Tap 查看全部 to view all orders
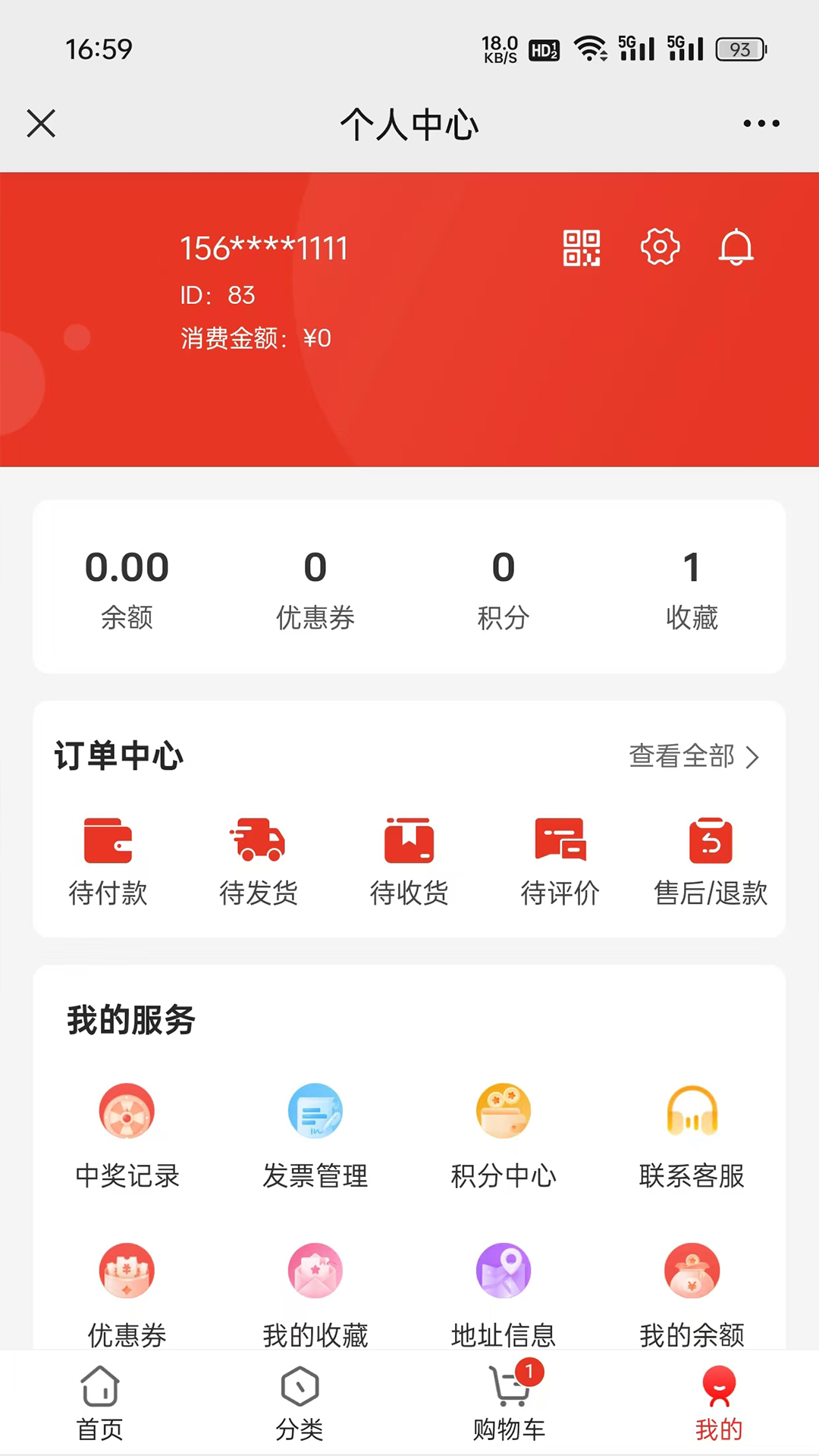The image size is (819, 1456). click(x=693, y=756)
